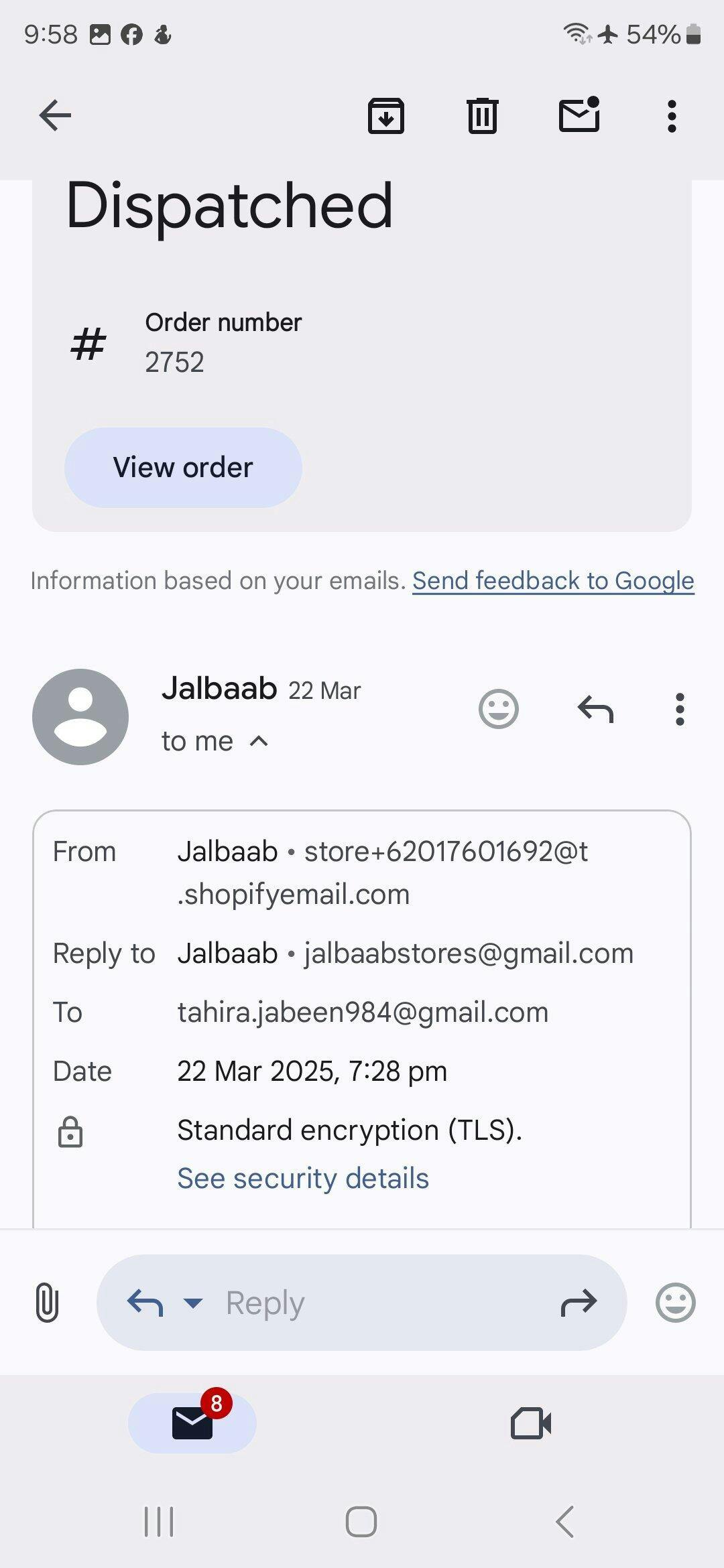Screen dimensions: 724x1568
Task: Switch to the Meet video tab
Action: [531, 1423]
